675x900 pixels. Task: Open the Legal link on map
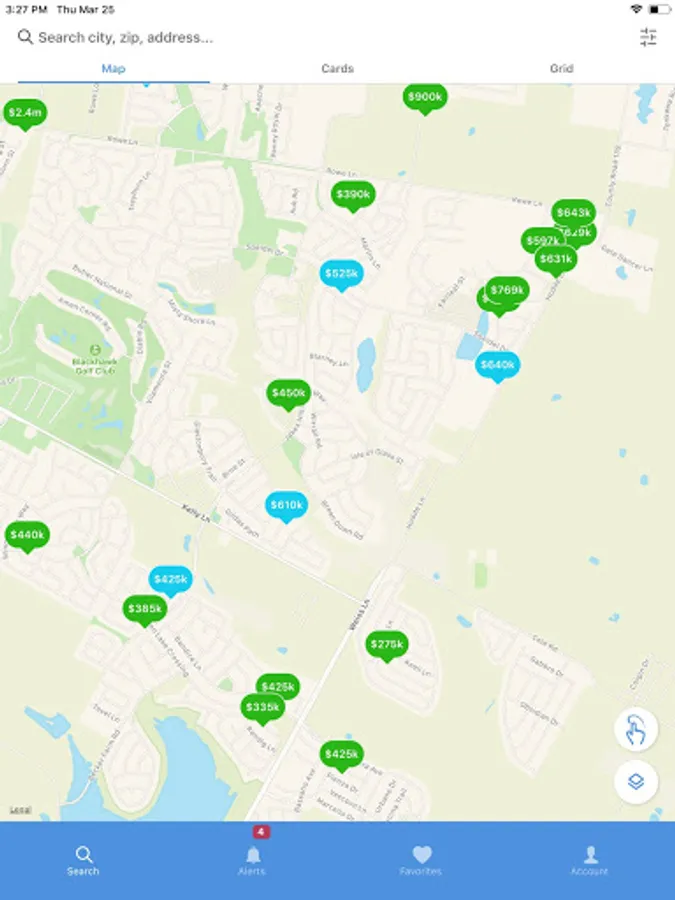21,810
